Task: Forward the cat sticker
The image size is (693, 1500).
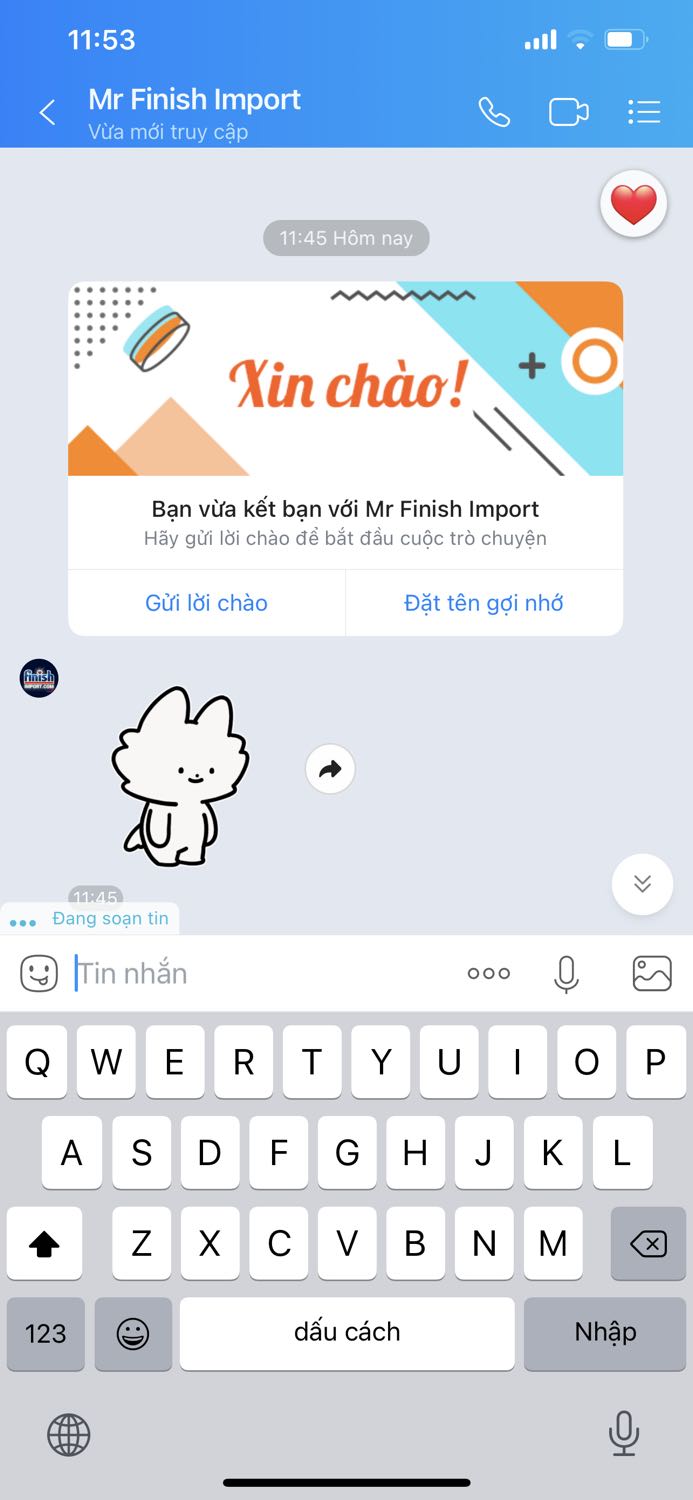Action: [330, 769]
